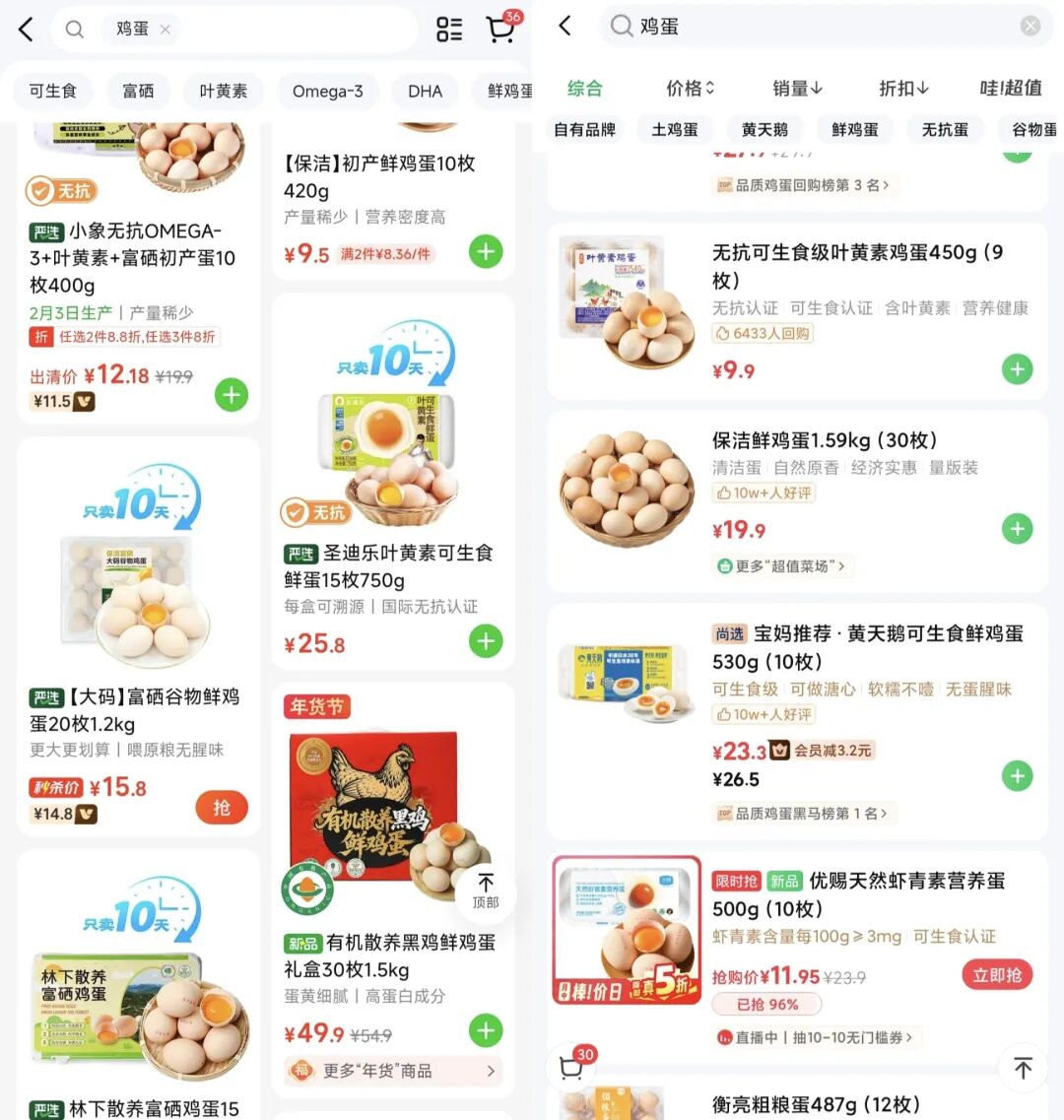
Task: Switch to 销量 sorting
Action: coord(796,88)
